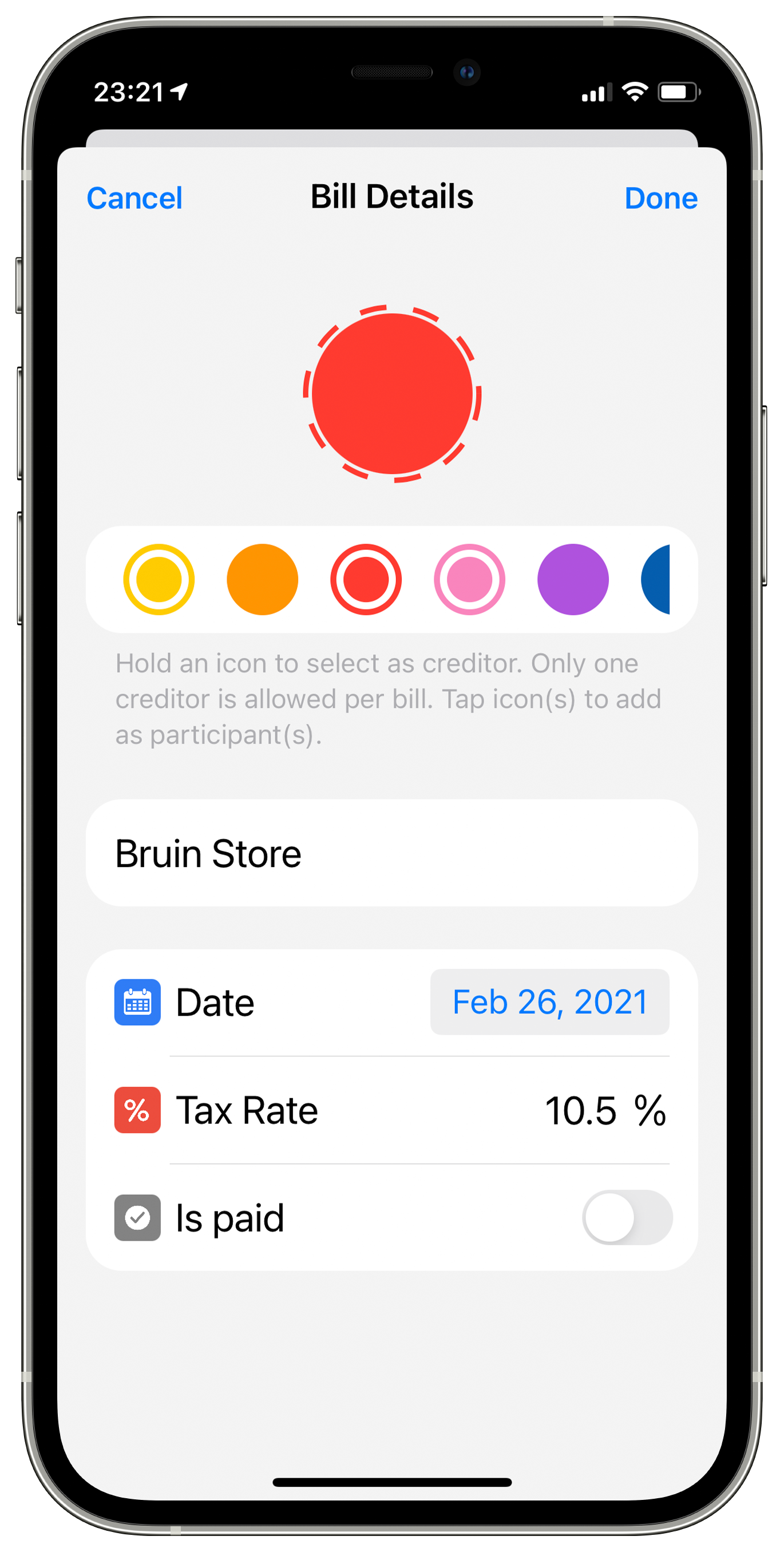Cancel editing bill details
The height and width of the screenshot is (1552, 784).
[134, 198]
